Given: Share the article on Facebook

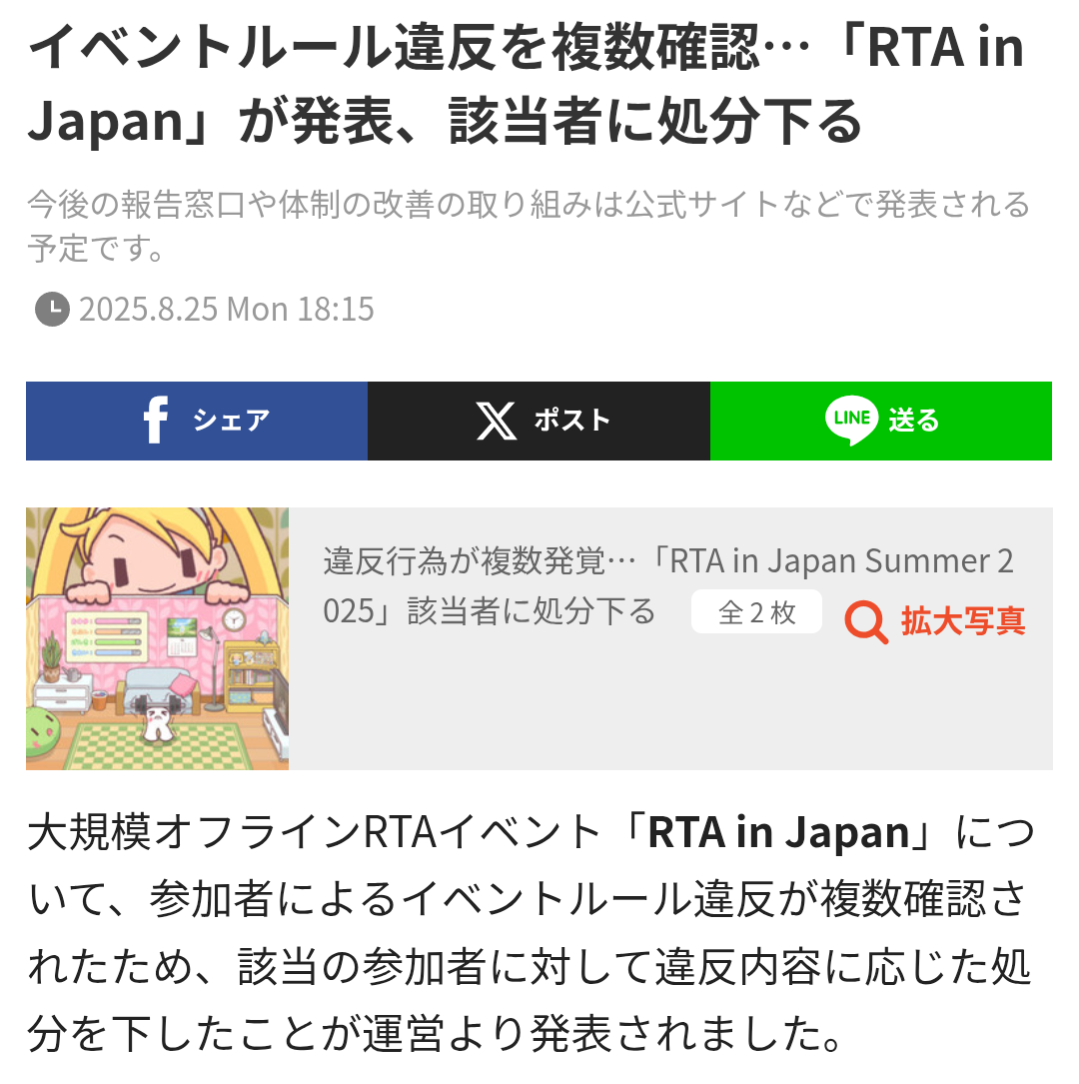Looking at the screenshot, I should pos(197,420).
